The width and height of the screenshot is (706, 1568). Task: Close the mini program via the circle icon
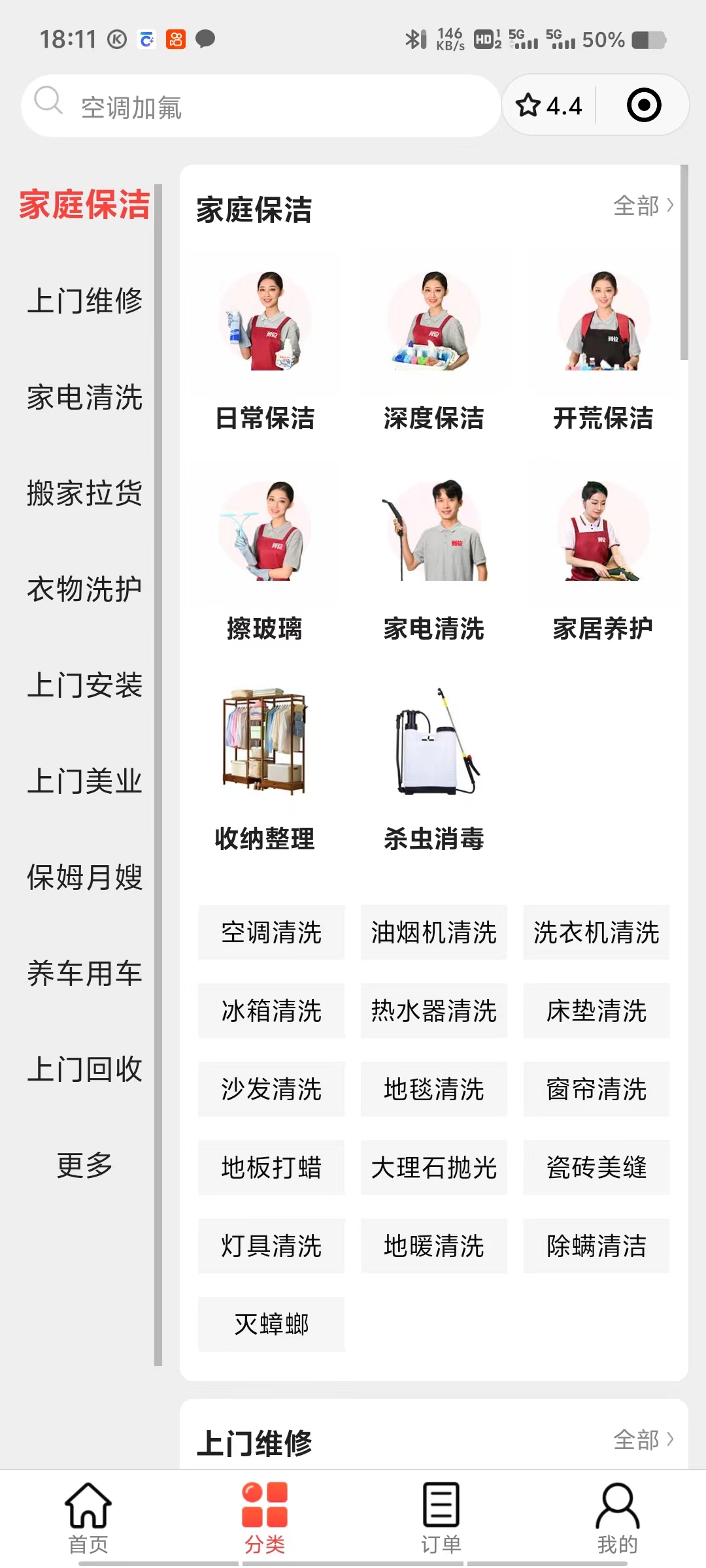click(x=644, y=106)
